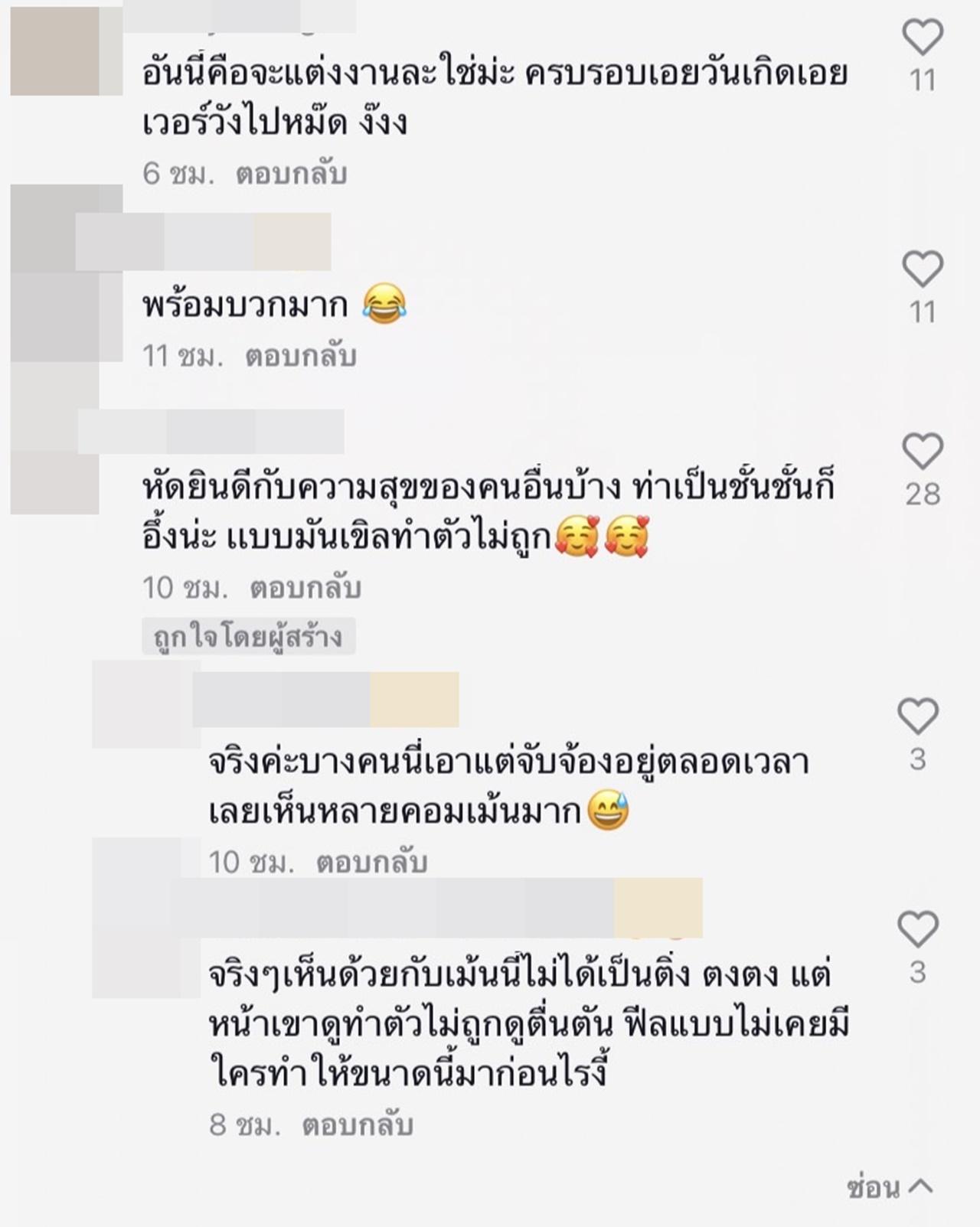Reply to the จริงค่ะบางคน comment

pos(371,863)
